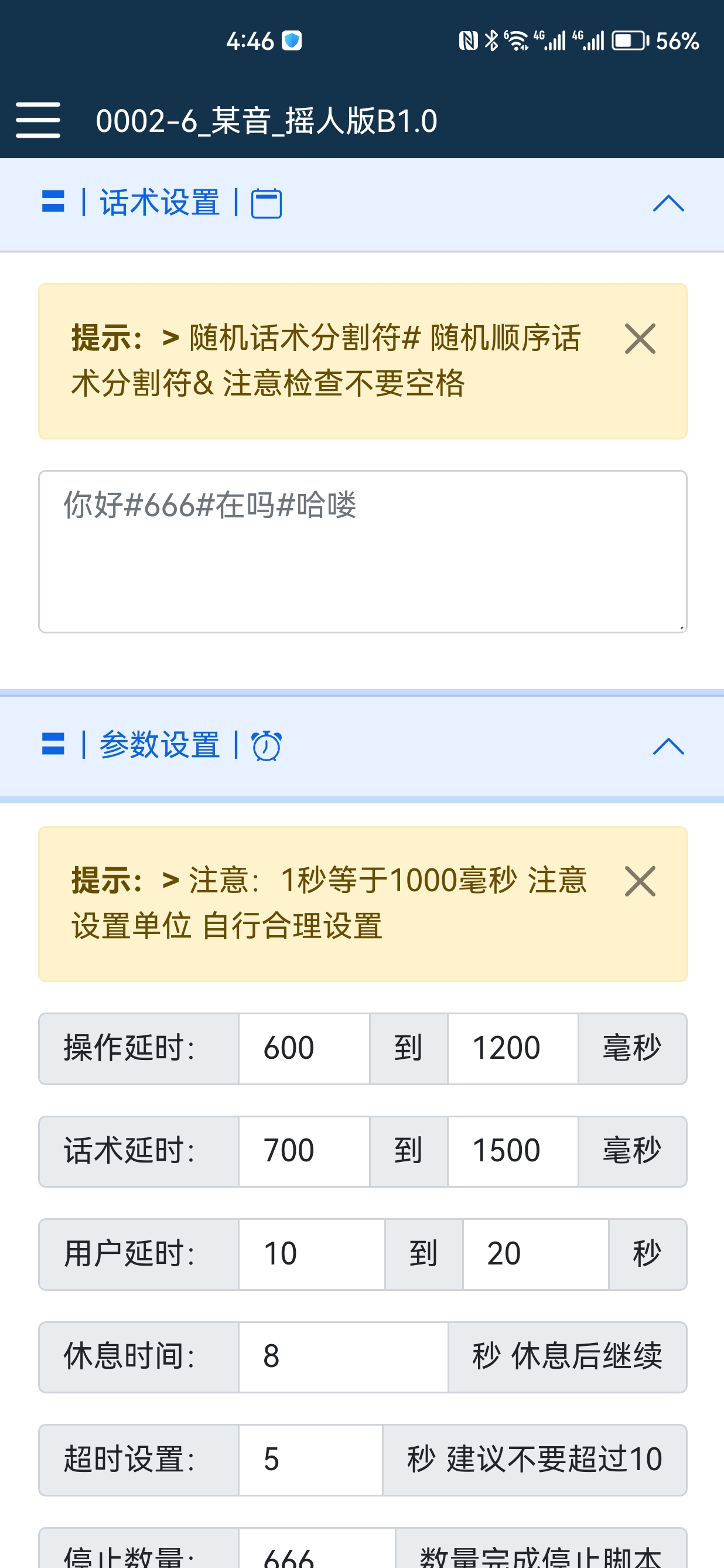
Task: Collapse the 话术设置 section
Action: pos(668,203)
